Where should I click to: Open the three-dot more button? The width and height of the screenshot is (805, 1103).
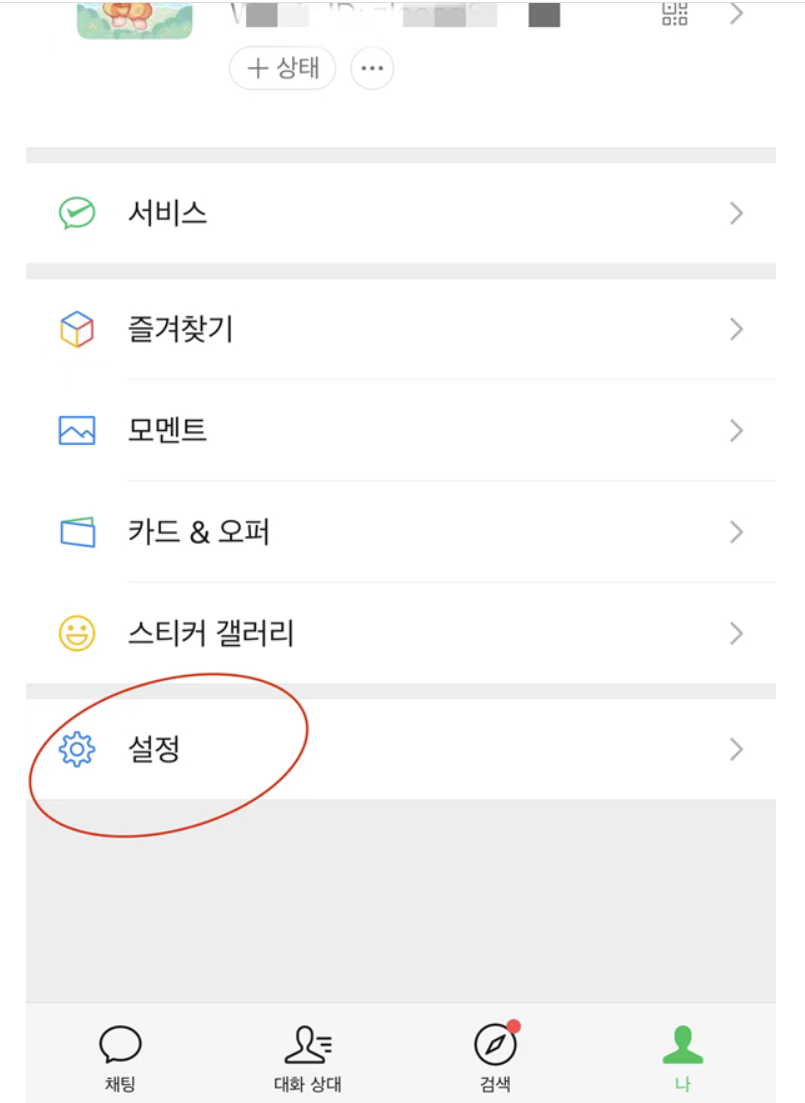372,69
